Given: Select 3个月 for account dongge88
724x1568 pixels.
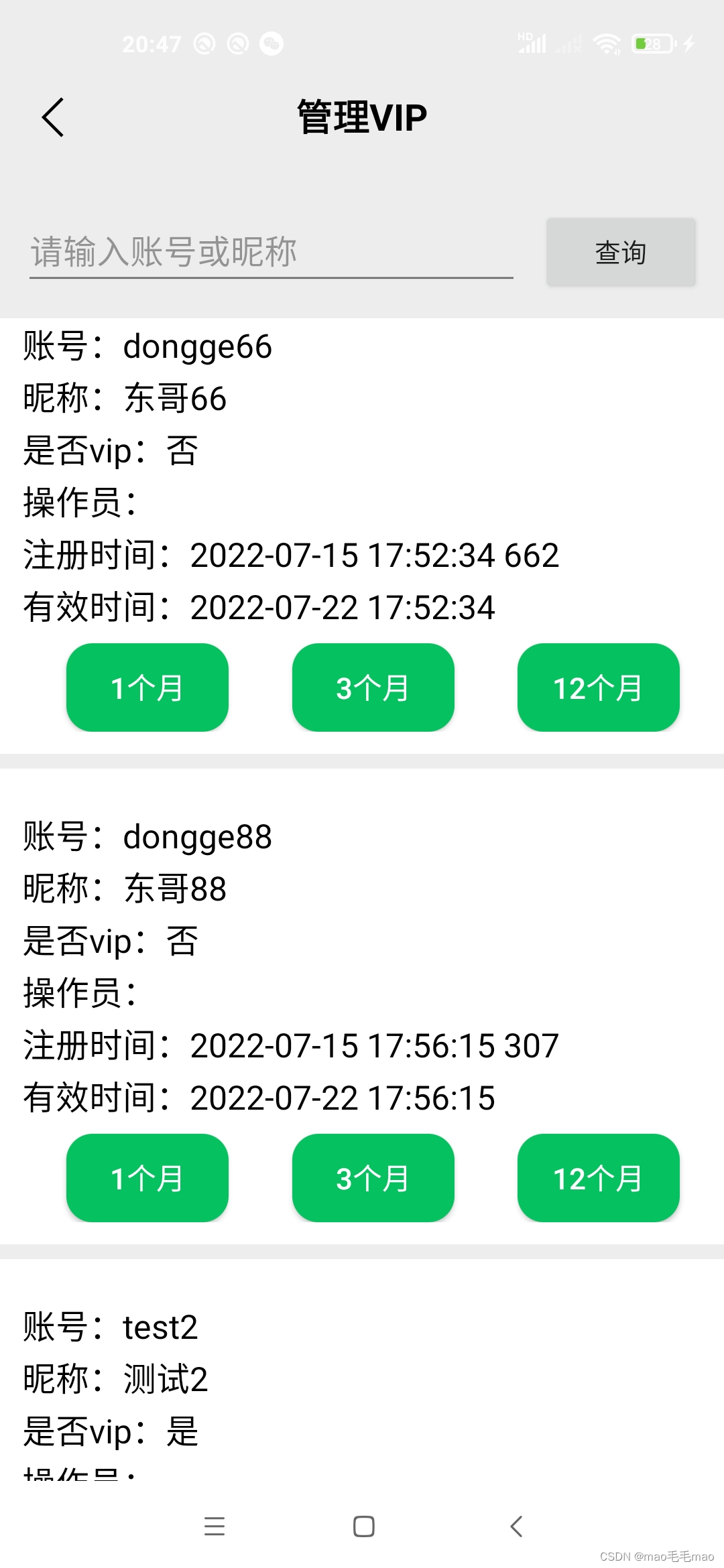Looking at the screenshot, I should coord(373,1178).
